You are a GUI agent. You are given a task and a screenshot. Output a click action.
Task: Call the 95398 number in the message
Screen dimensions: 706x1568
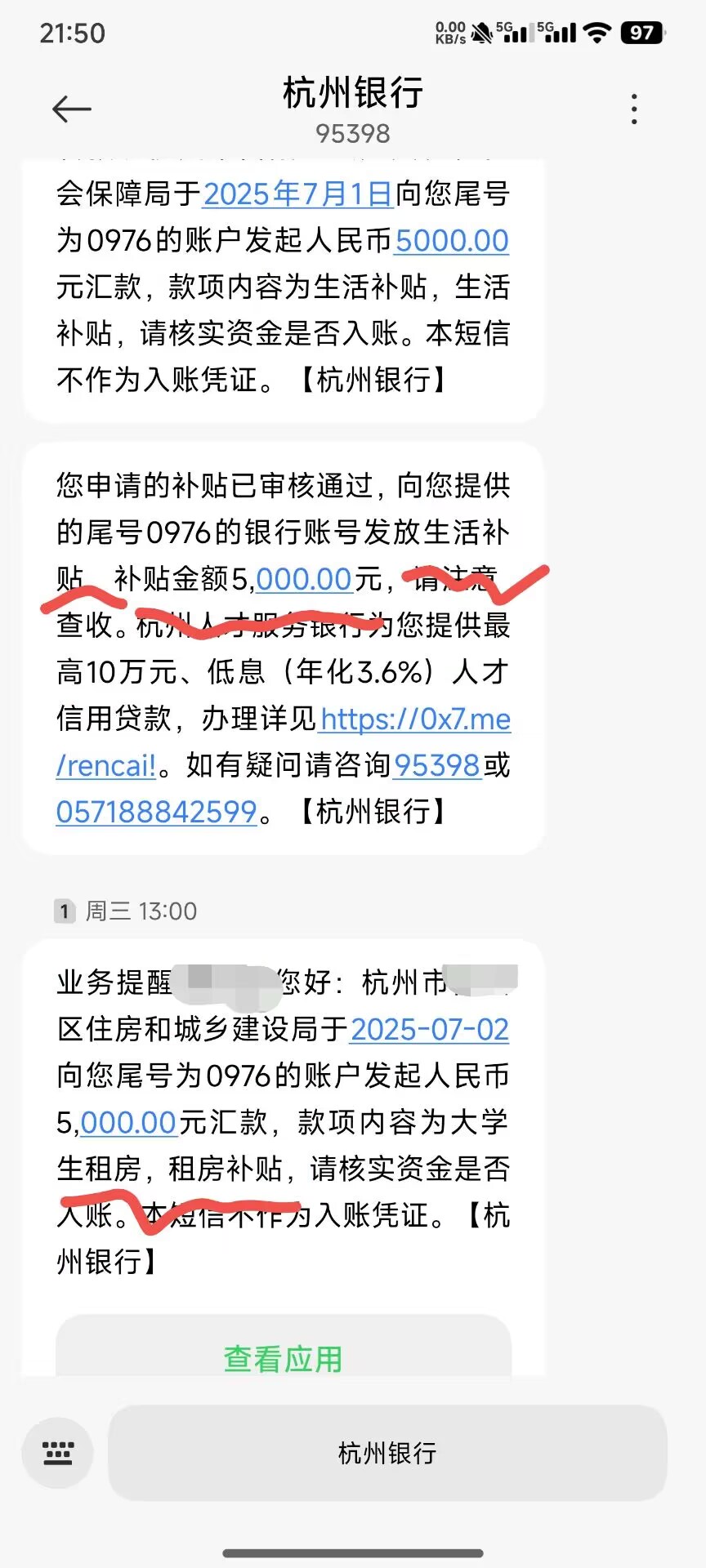[437, 766]
